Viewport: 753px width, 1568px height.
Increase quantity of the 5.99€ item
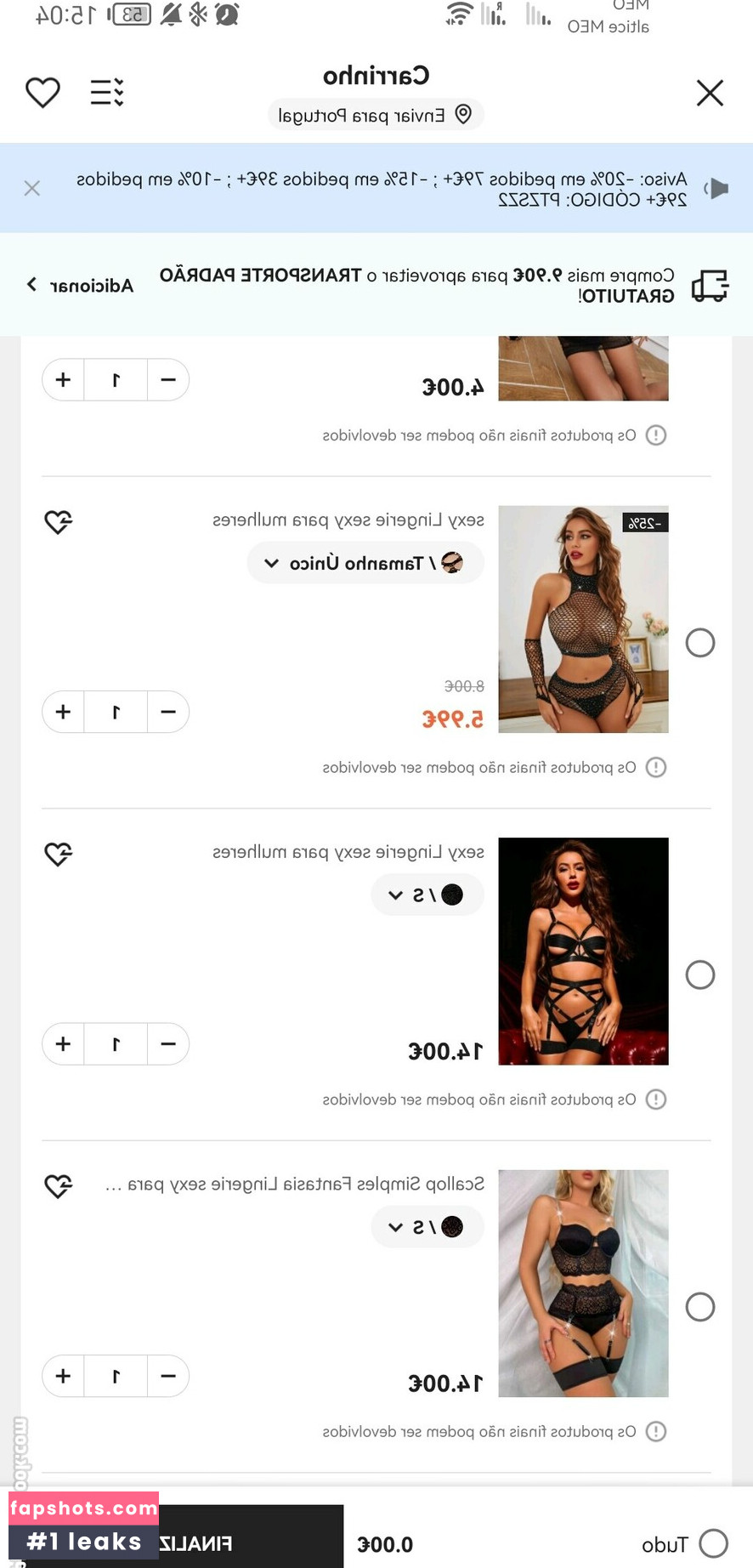[x=63, y=712]
